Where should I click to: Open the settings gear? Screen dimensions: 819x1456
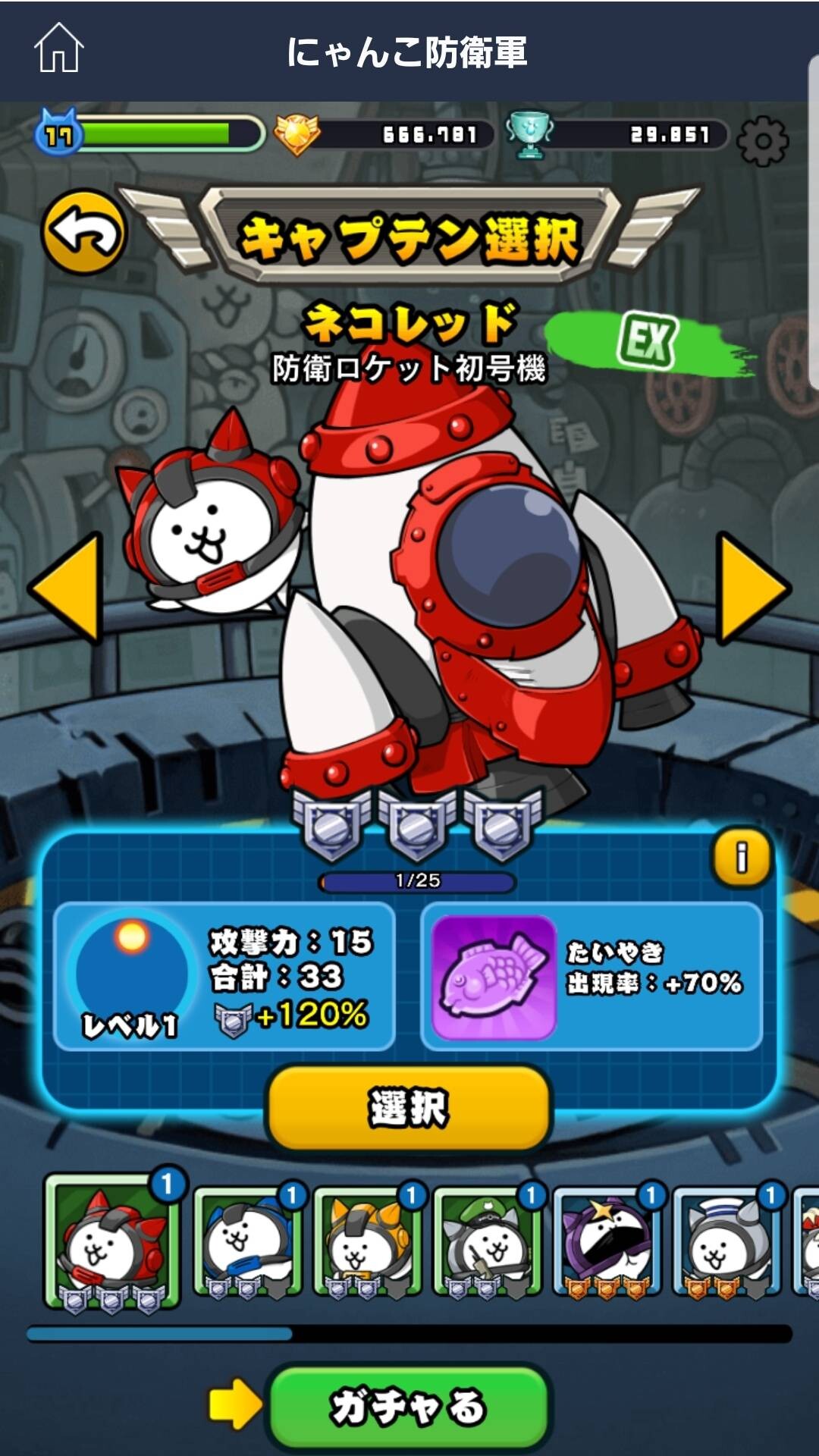pos(763,140)
